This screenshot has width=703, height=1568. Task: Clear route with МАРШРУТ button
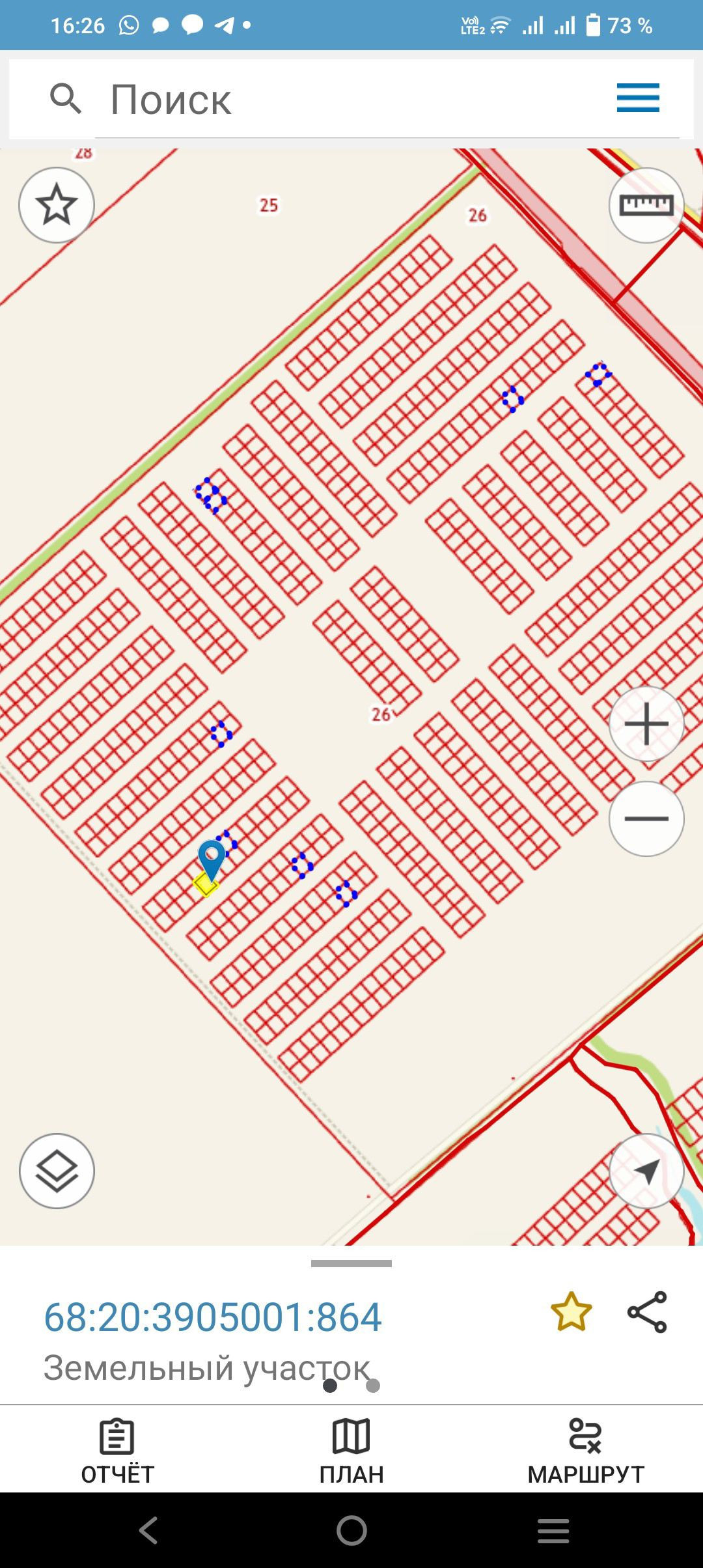tap(585, 1451)
